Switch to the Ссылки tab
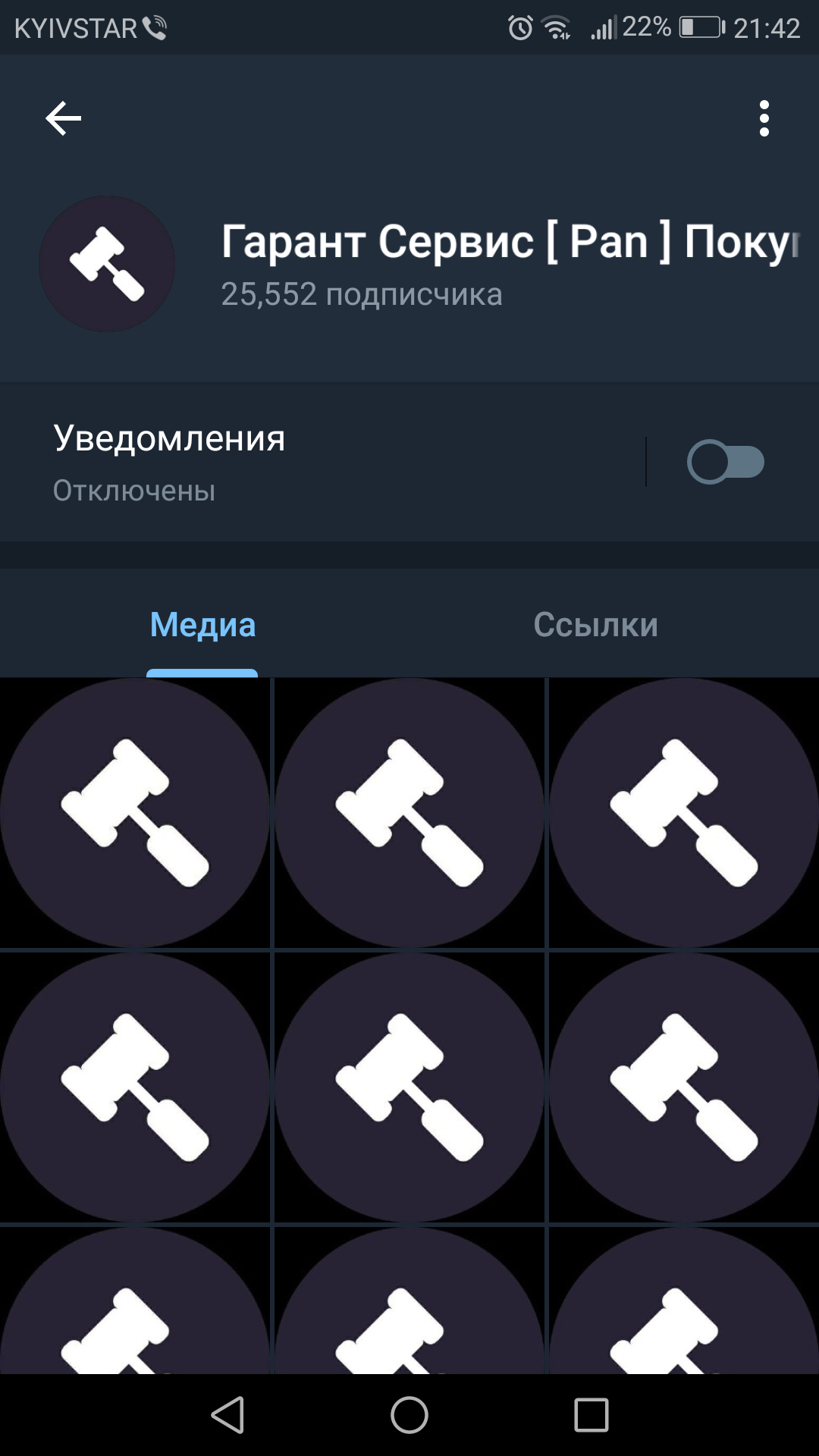Screen dimensions: 819x1456 click(x=595, y=625)
